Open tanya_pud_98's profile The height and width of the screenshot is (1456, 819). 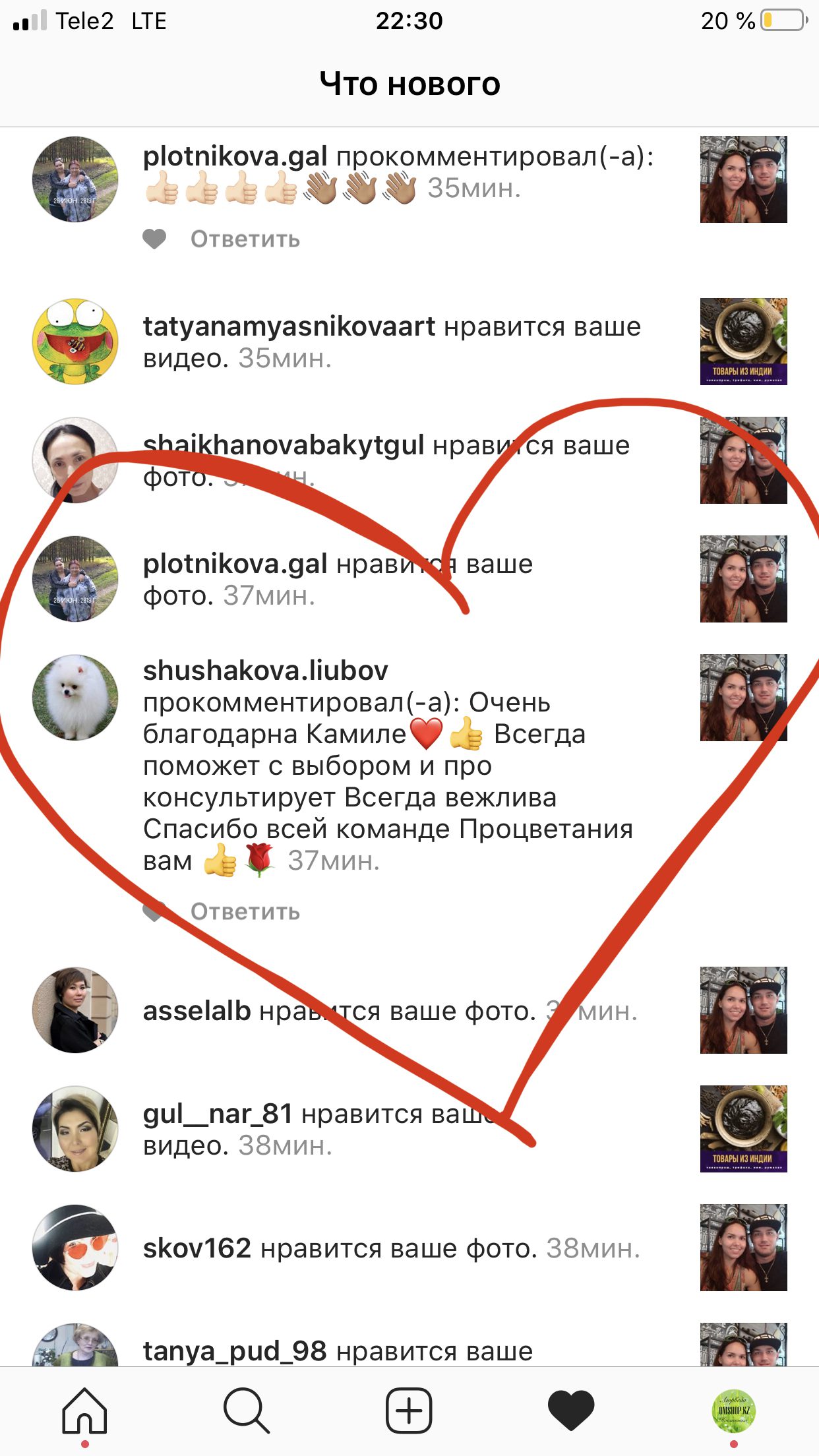coord(235,1351)
